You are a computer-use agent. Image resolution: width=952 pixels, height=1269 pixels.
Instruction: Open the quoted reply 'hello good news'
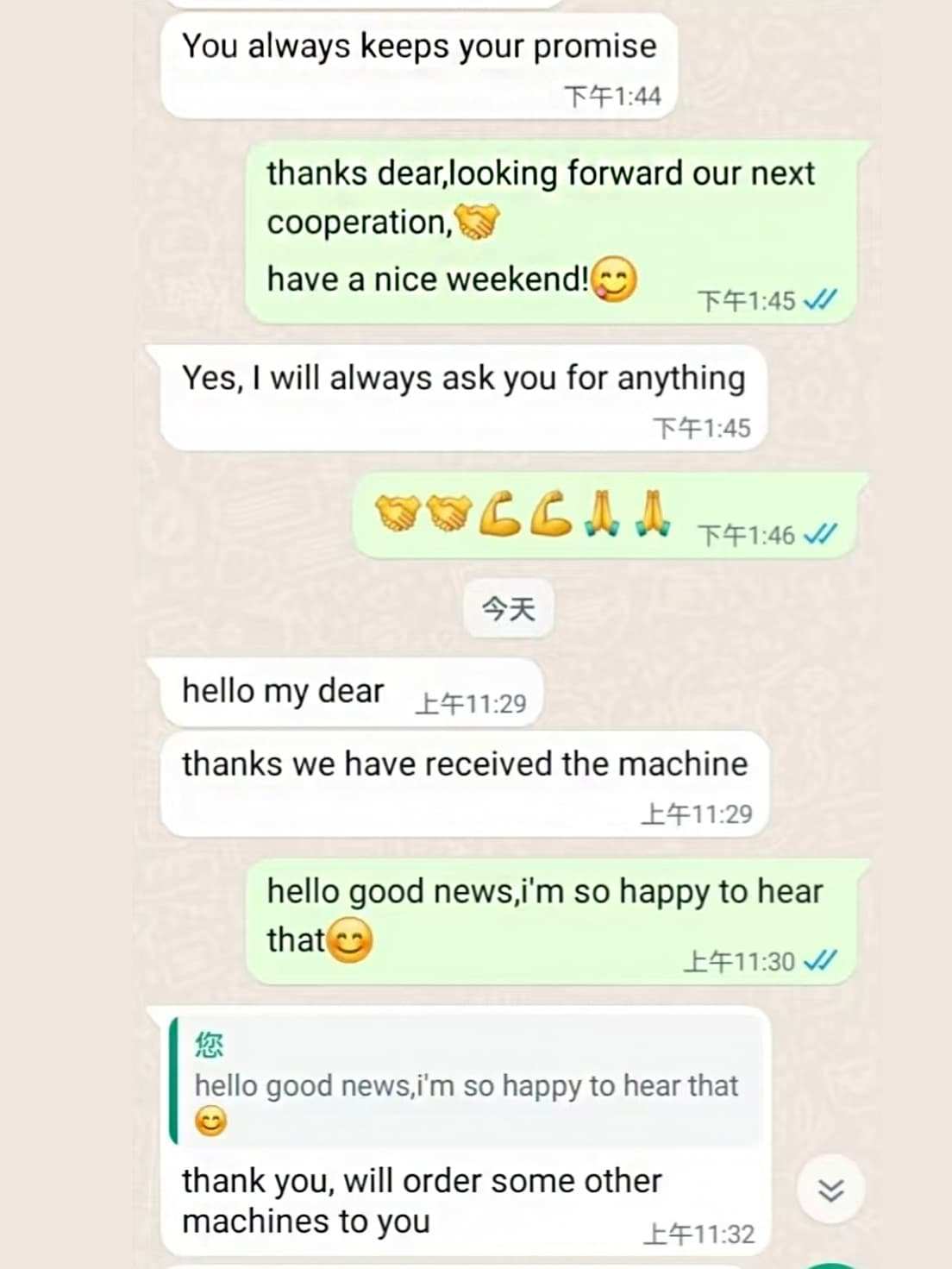click(x=467, y=1084)
